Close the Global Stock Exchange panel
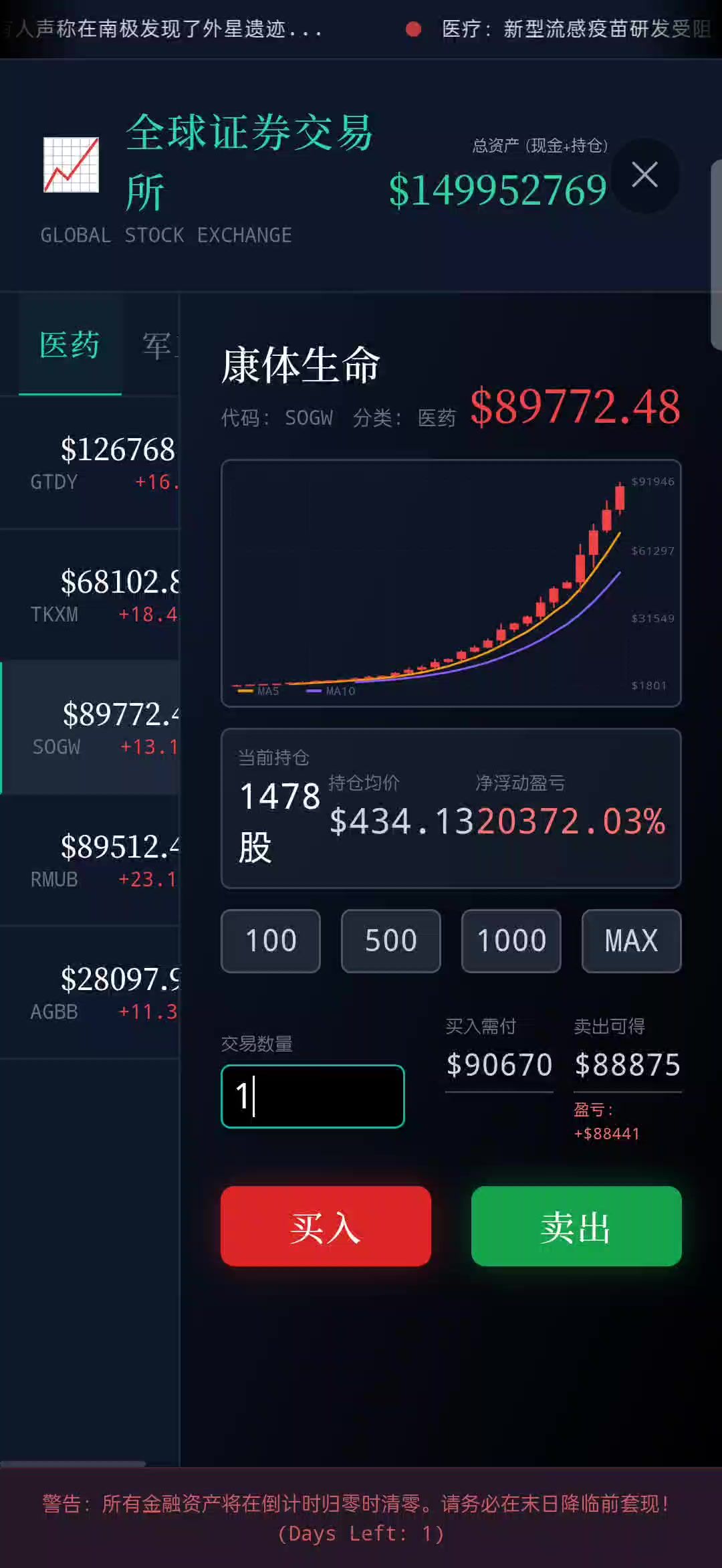Viewport: 722px width, 1568px height. tap(644, 175)
